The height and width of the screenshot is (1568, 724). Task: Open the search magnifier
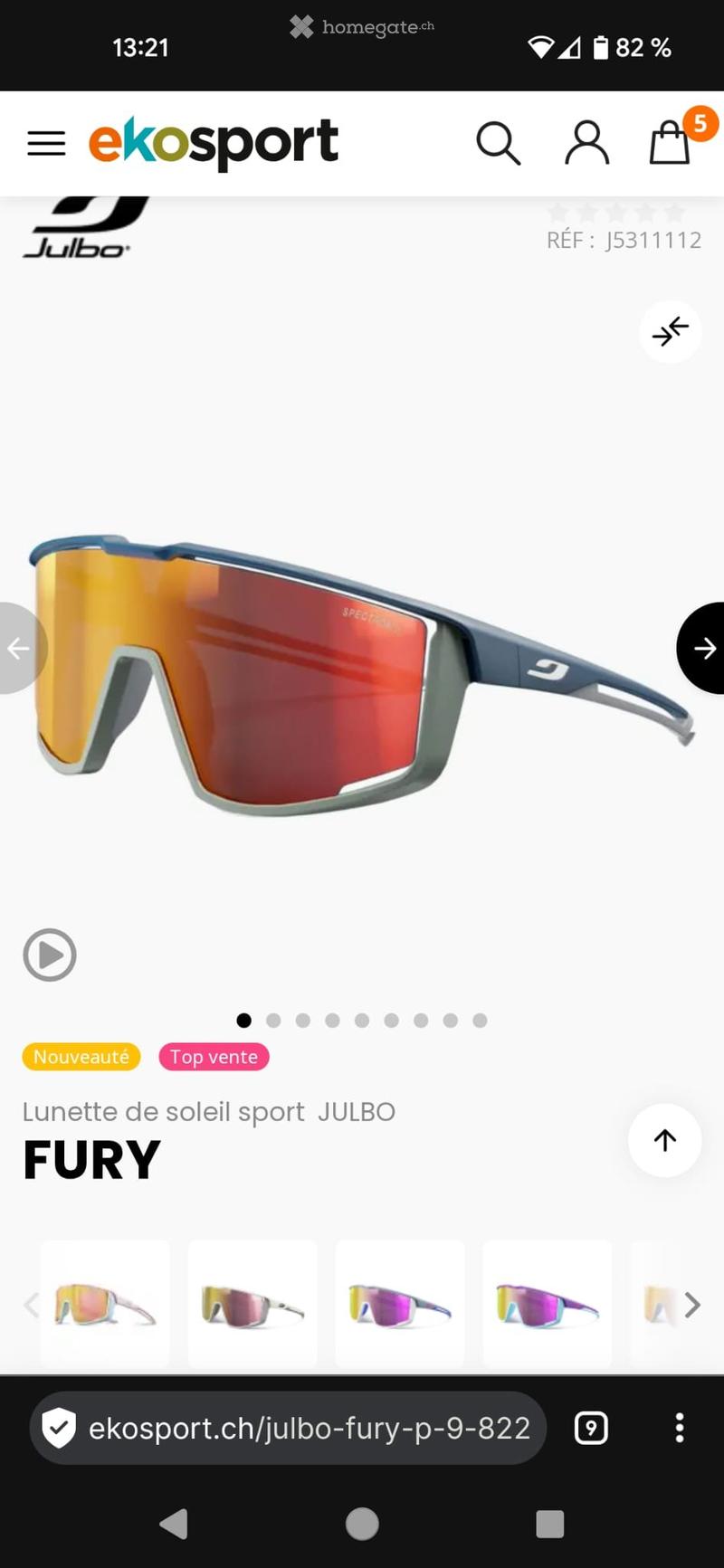point(498,143)
